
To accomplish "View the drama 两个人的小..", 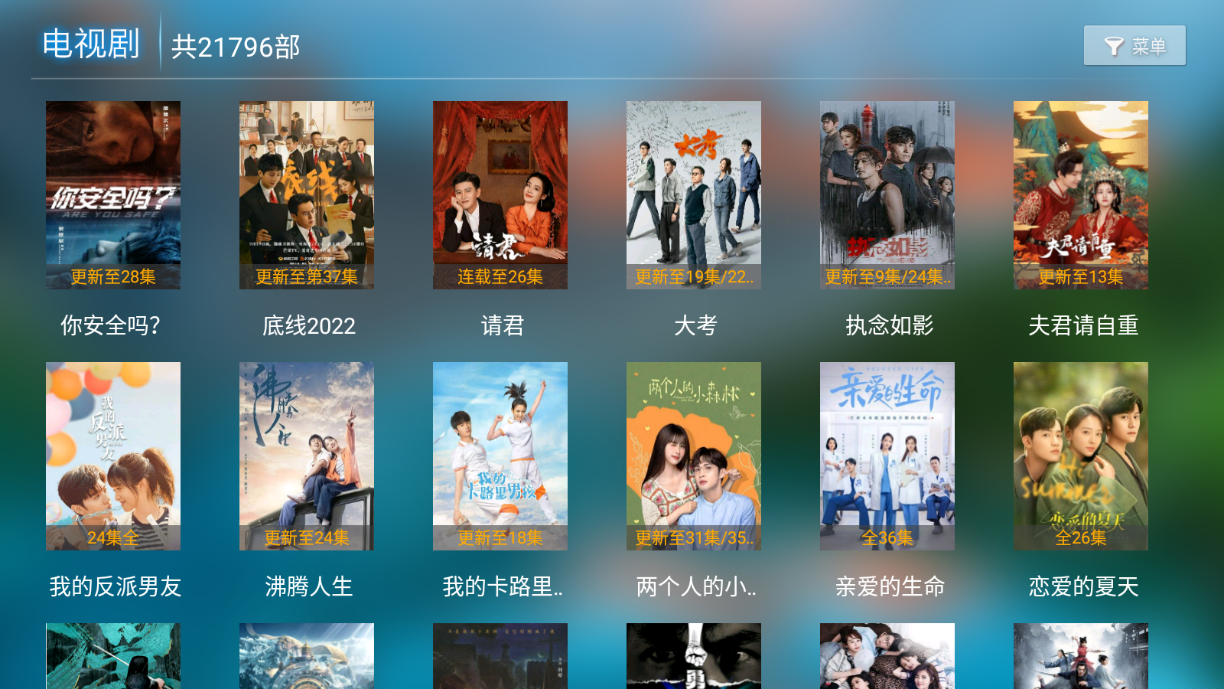I will click(693, 456).
